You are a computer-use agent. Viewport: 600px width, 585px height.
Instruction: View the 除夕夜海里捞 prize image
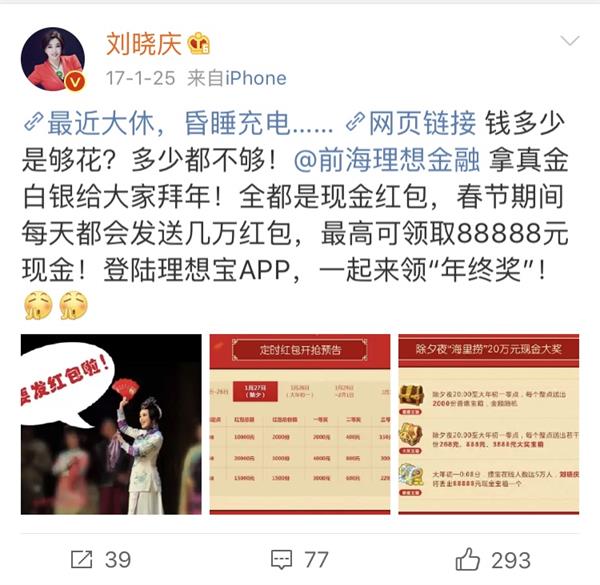click(487, 424)
